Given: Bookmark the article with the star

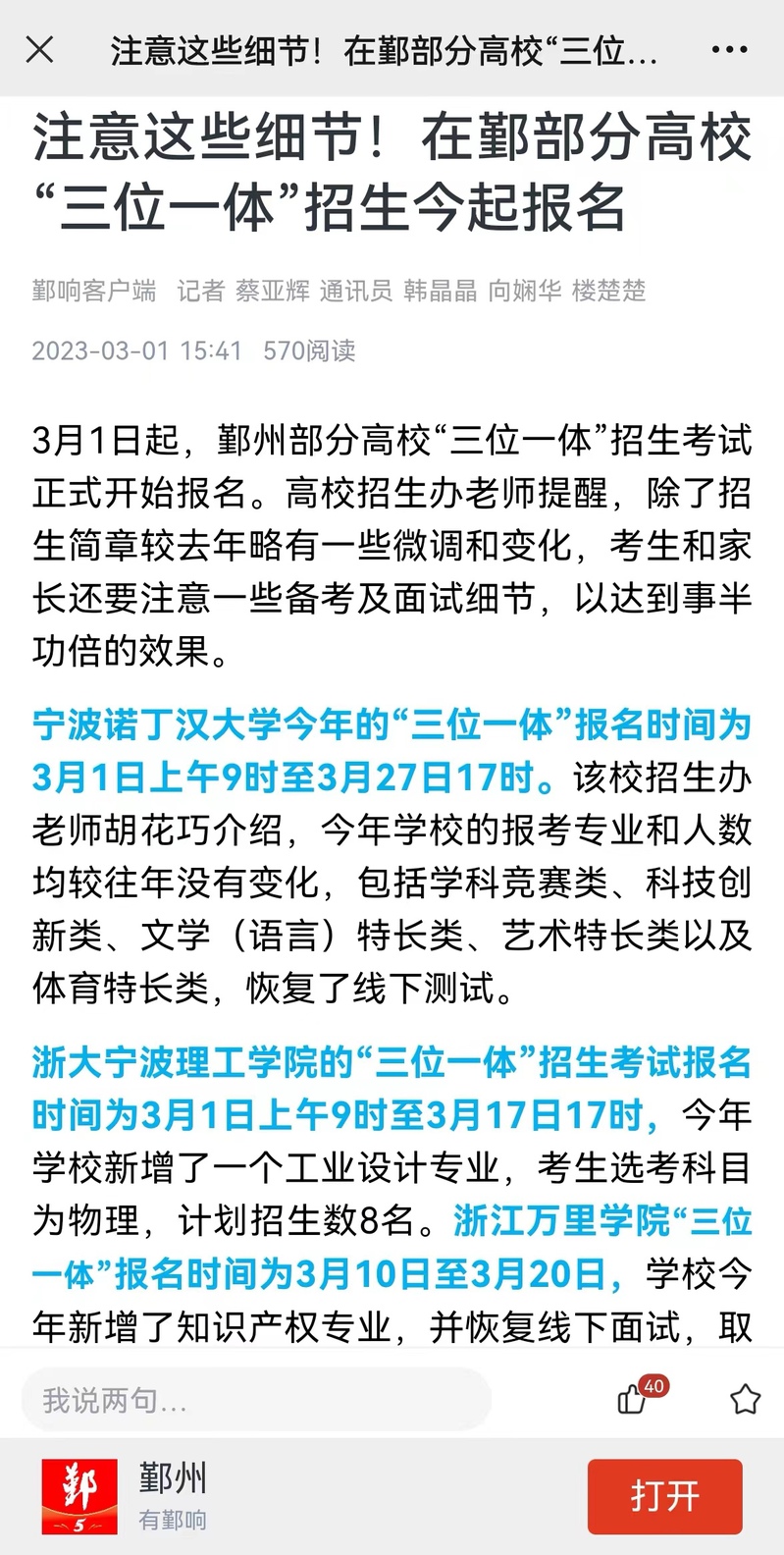Looking at the screenshot, I should pyautogui.click(x=745, y=1399).
